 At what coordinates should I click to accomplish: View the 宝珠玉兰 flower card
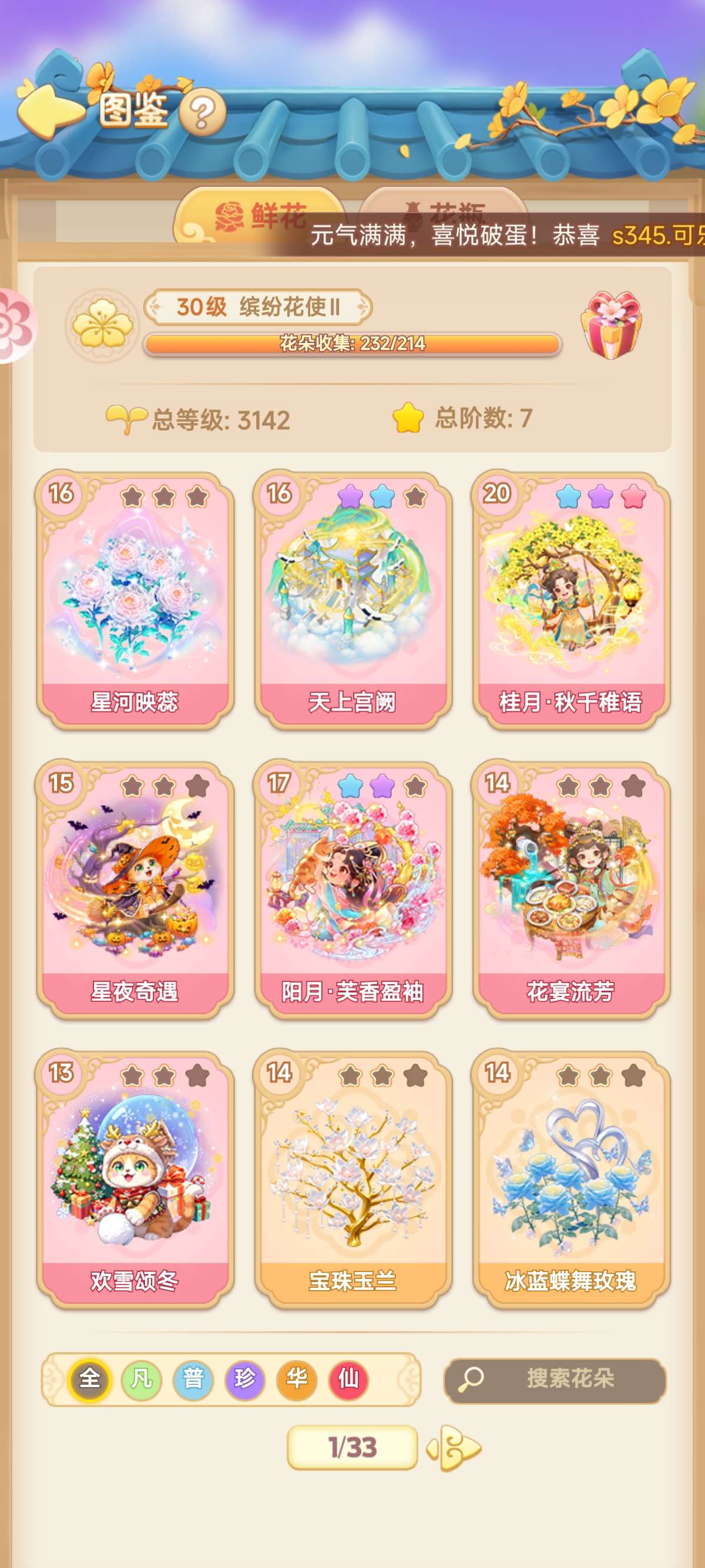[x=352, y=1180]
